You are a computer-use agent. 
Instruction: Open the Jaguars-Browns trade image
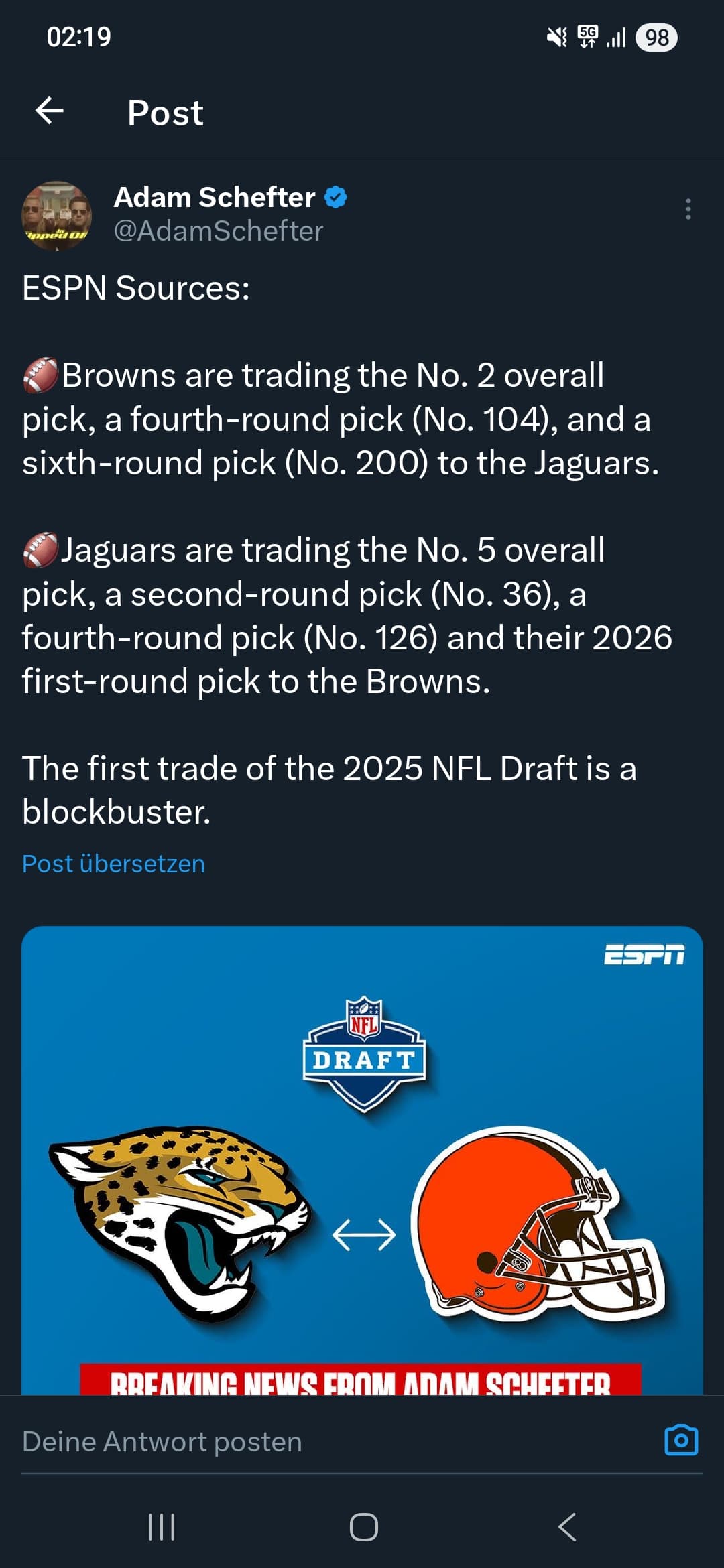click(x=362, y=1159)
